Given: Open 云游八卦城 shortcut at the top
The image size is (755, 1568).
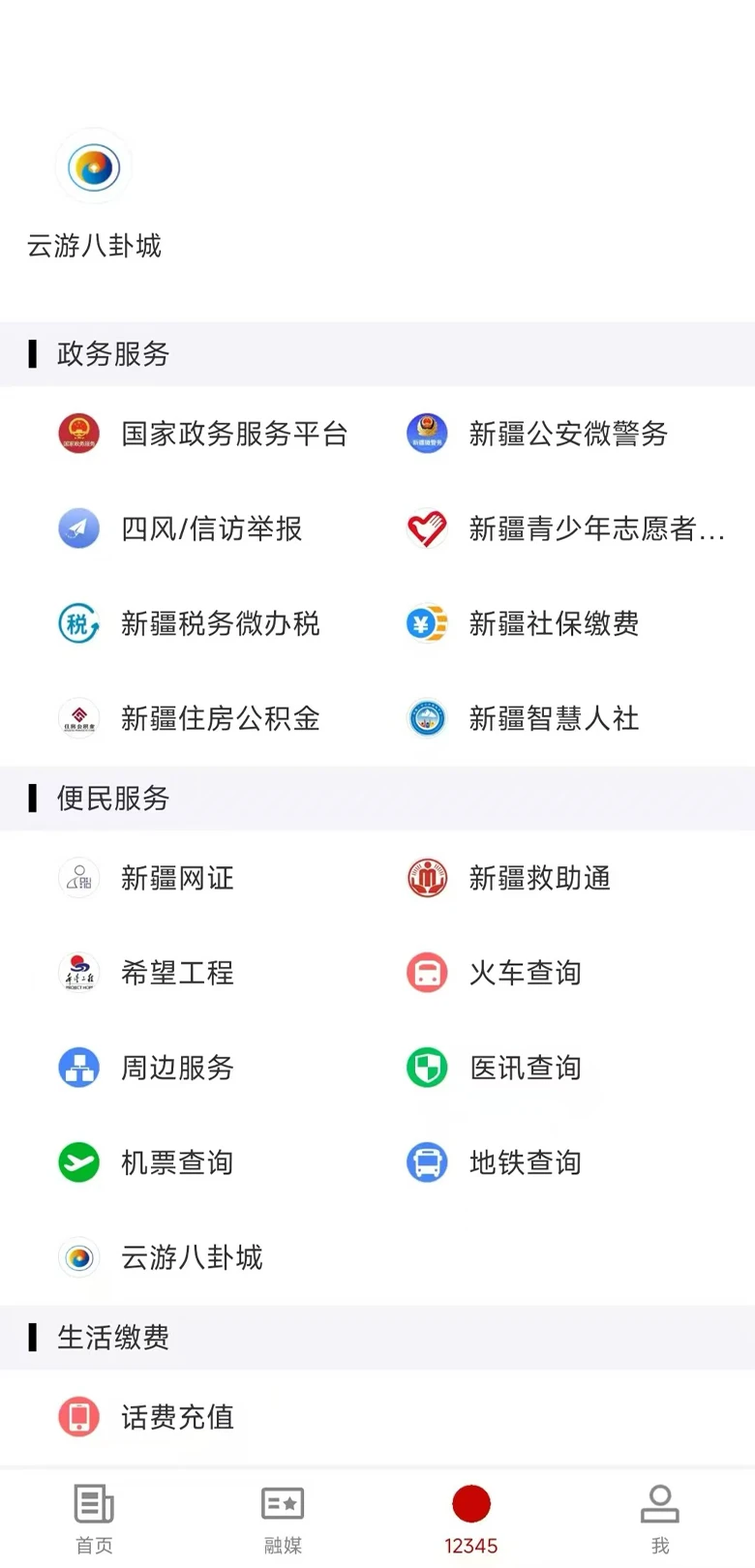Looking at the screenshot, I should pyautogui.click(x=94, y=194).
